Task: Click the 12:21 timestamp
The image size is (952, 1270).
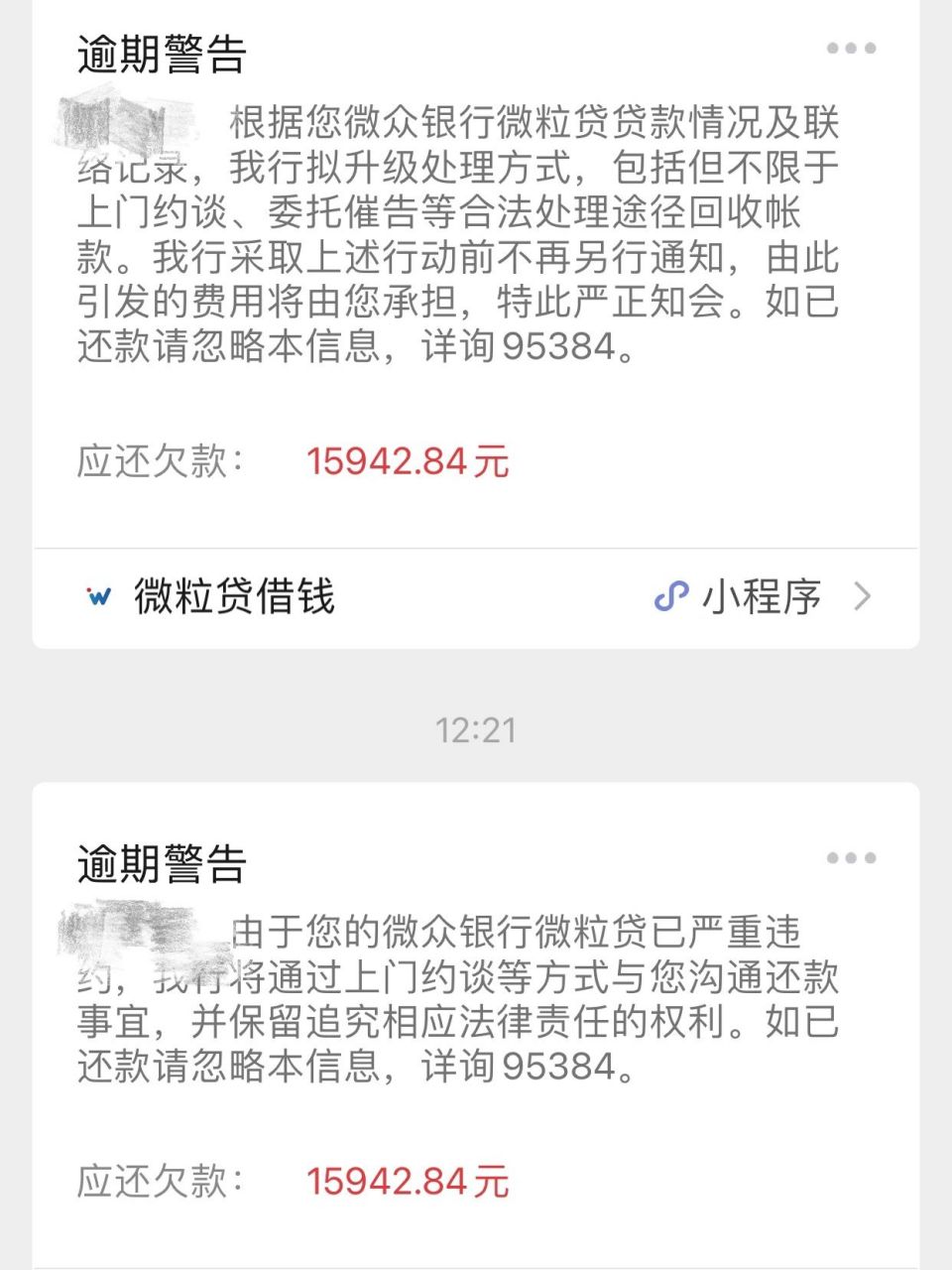Action: [476, 729]
